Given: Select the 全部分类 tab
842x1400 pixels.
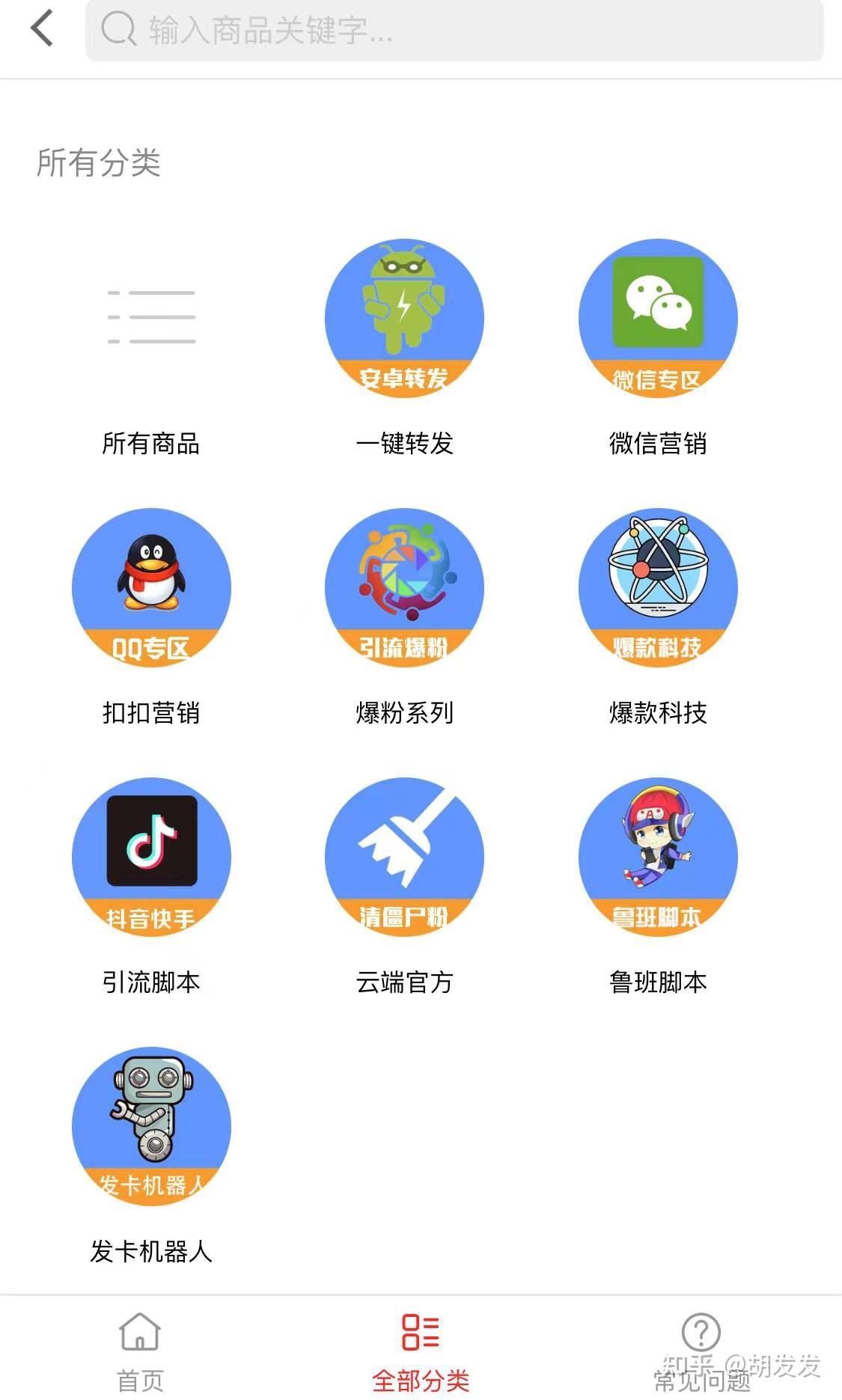Looking at the screenshot, I should pyautogui.click(x=421, y=1351).
